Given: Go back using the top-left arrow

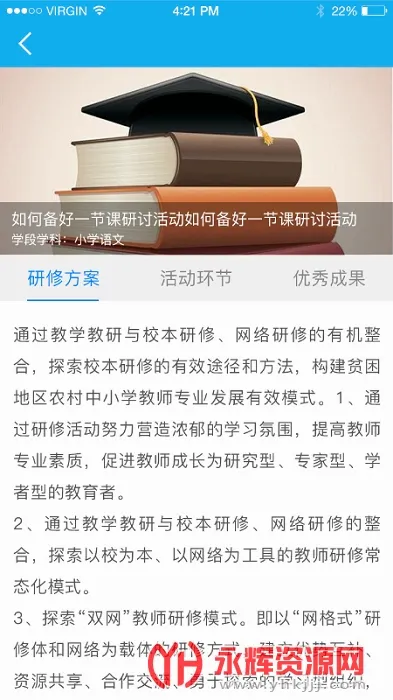Looking at the screenshot, I should click(25, 44).
